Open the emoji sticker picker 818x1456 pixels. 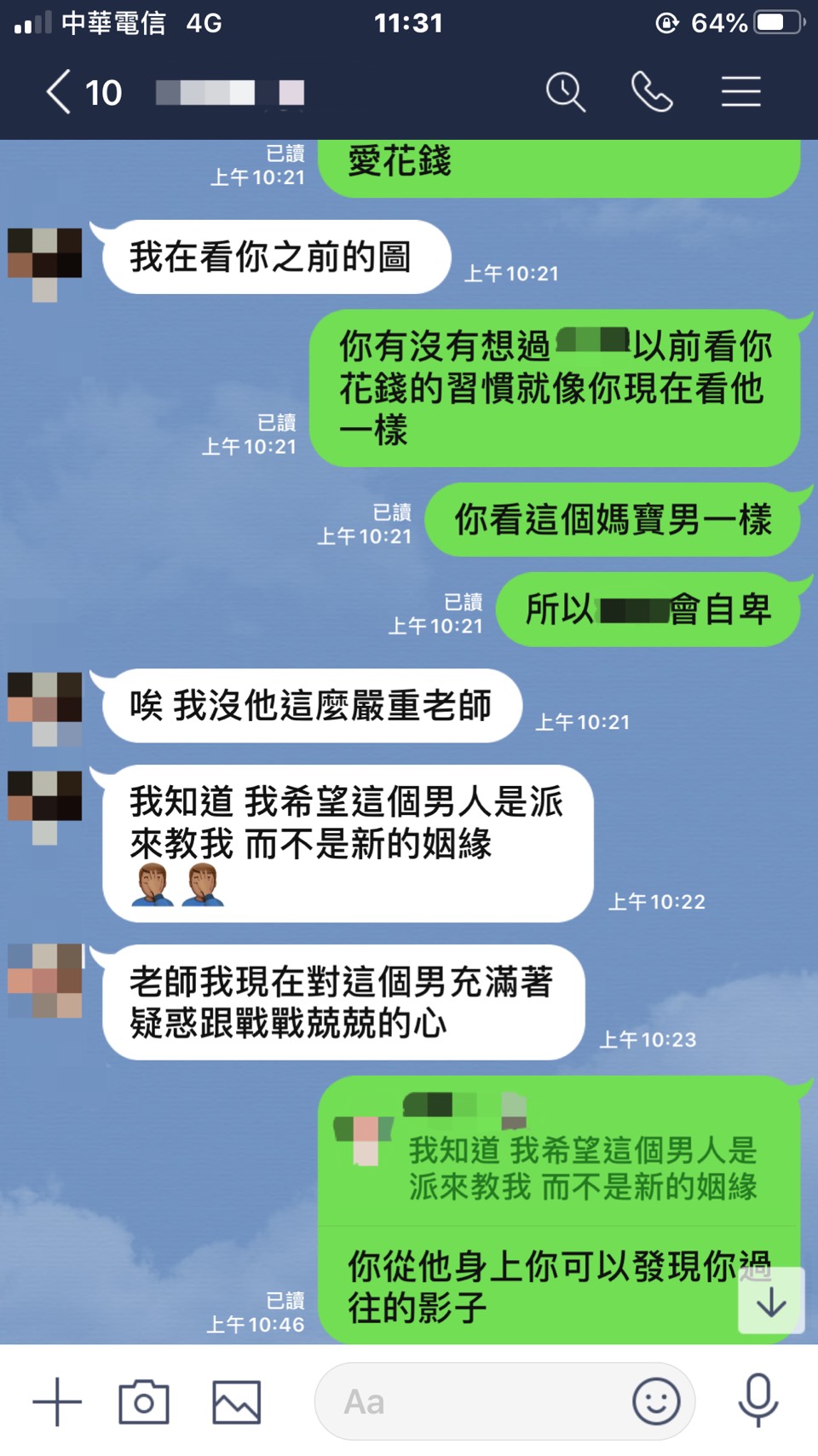point(656,1401)
